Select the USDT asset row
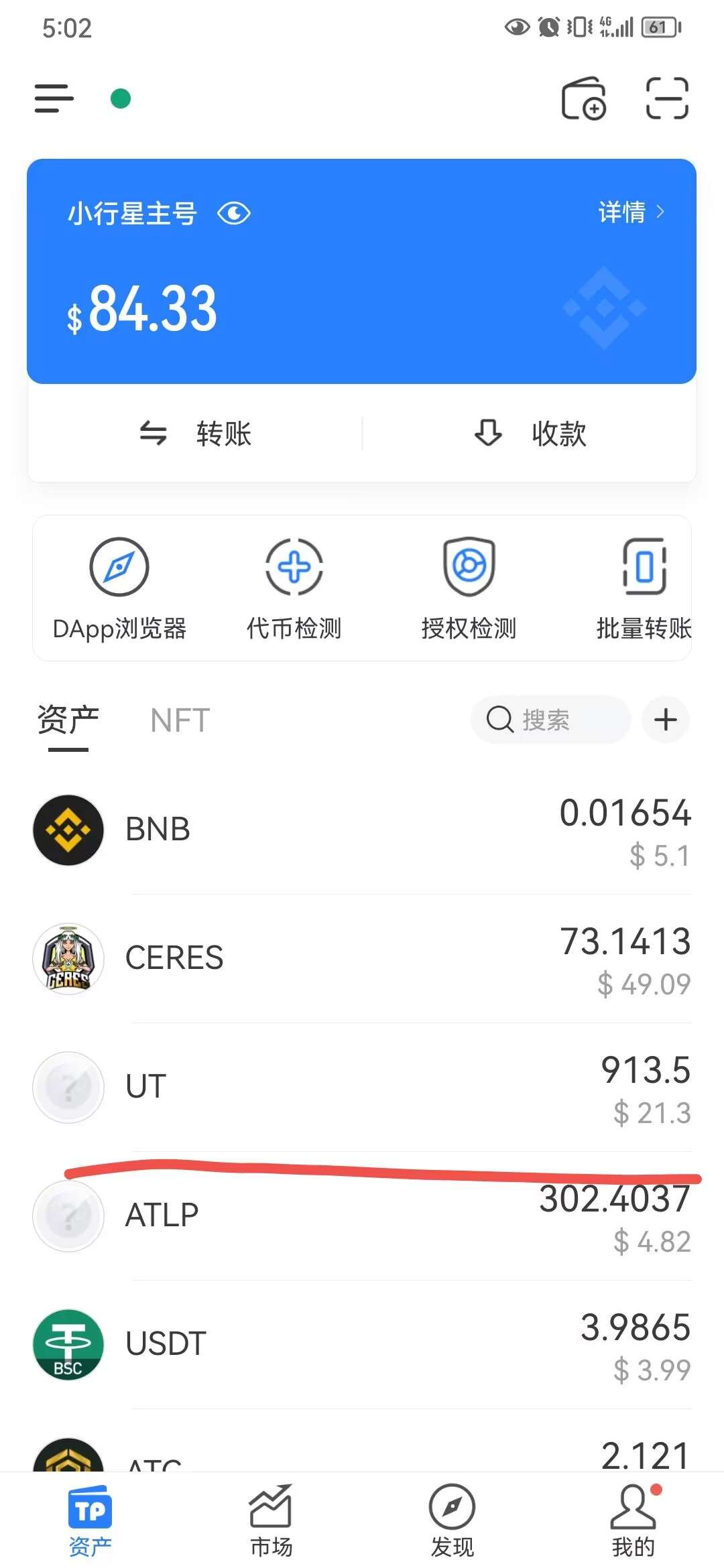The height and width of the screenshot is (1568, 724). (362, 1344)
